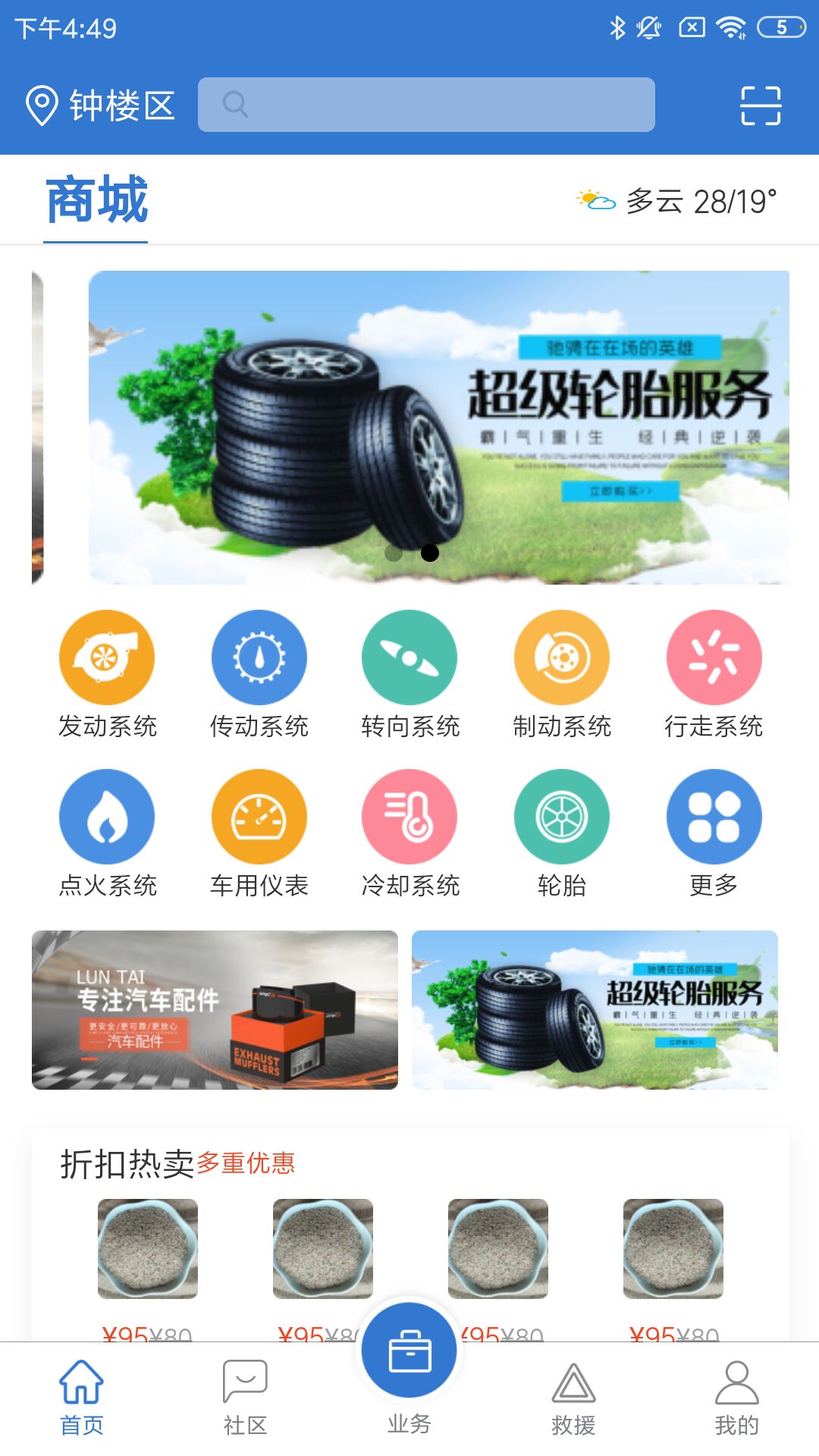Open 传动系统 category
819x1456 pixels.
point(259,673)
